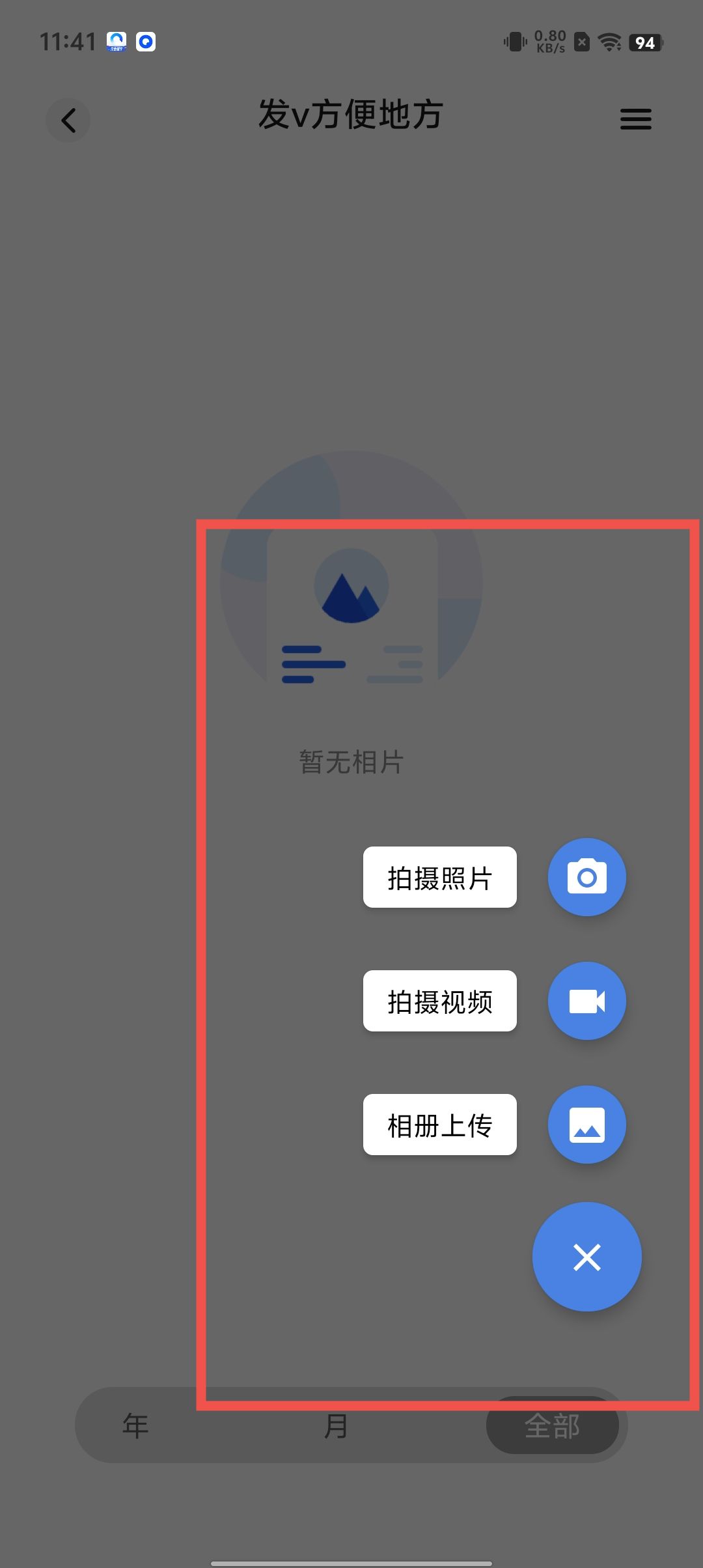Tap the video camera icon
Screen dimensions: 703x1568
[x=586, y=1001]
